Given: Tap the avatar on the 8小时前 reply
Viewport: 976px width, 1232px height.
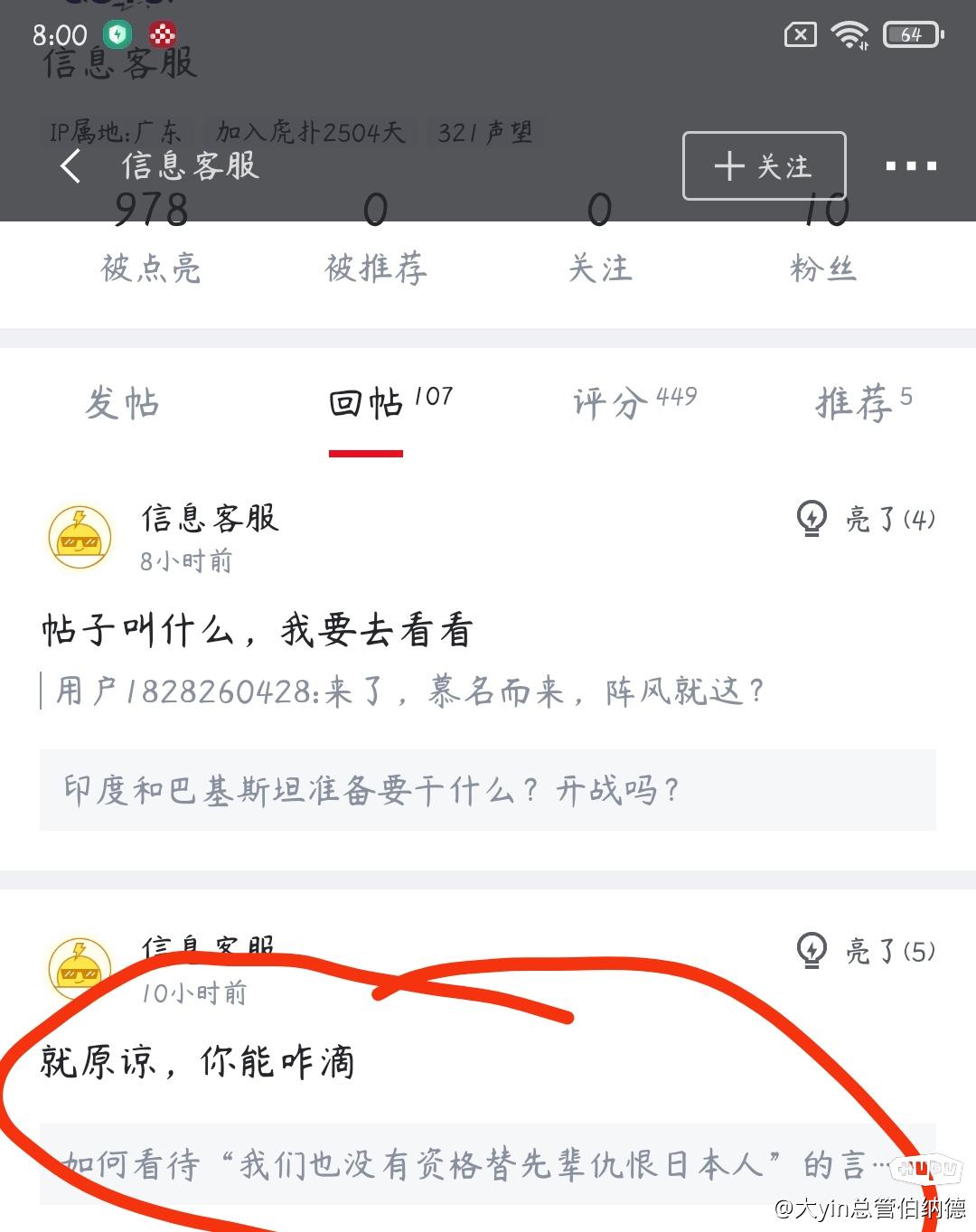Looking at the screenshot, I should (x=80, y=538).
